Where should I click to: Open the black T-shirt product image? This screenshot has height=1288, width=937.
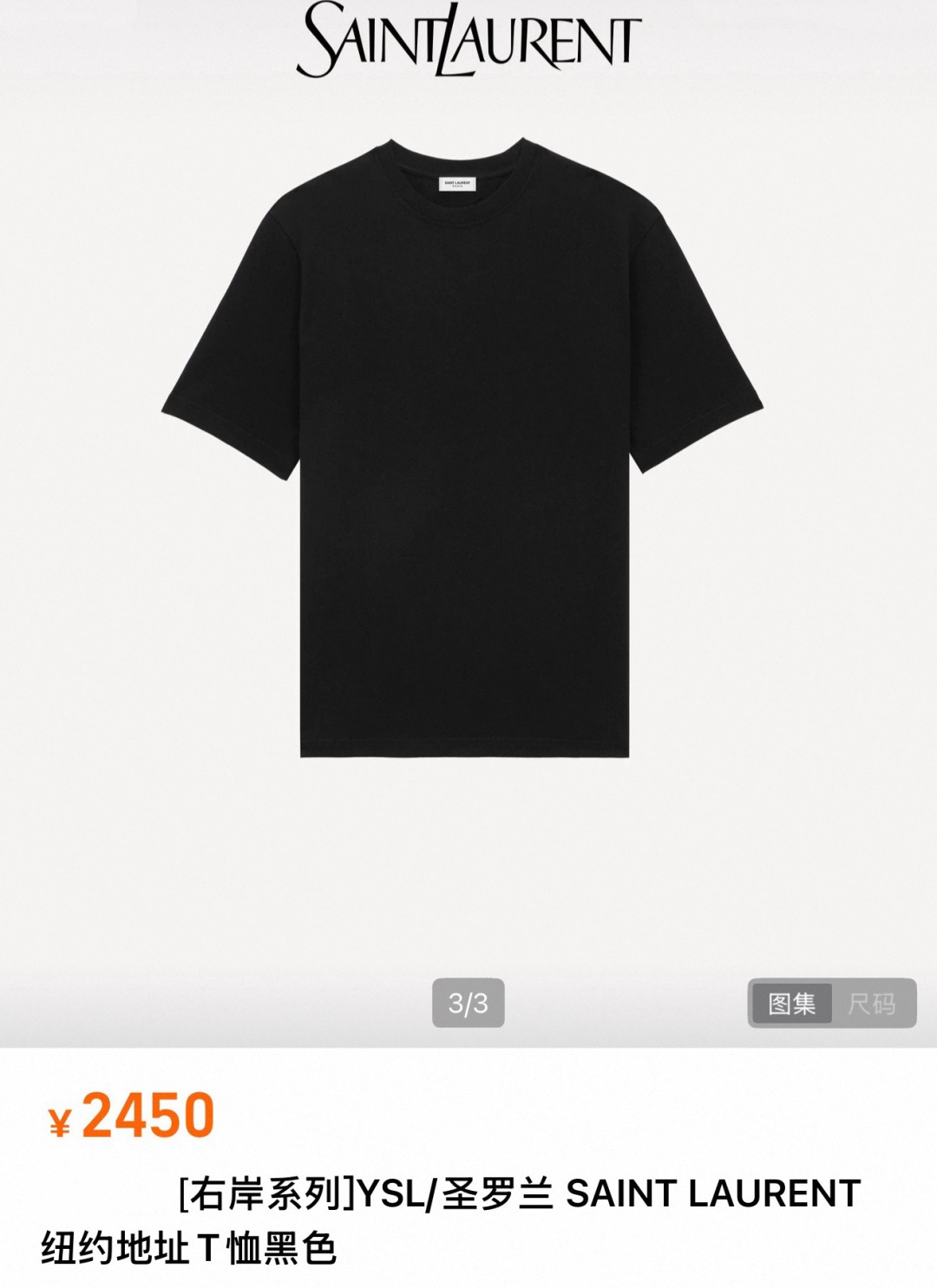[462, 448]
